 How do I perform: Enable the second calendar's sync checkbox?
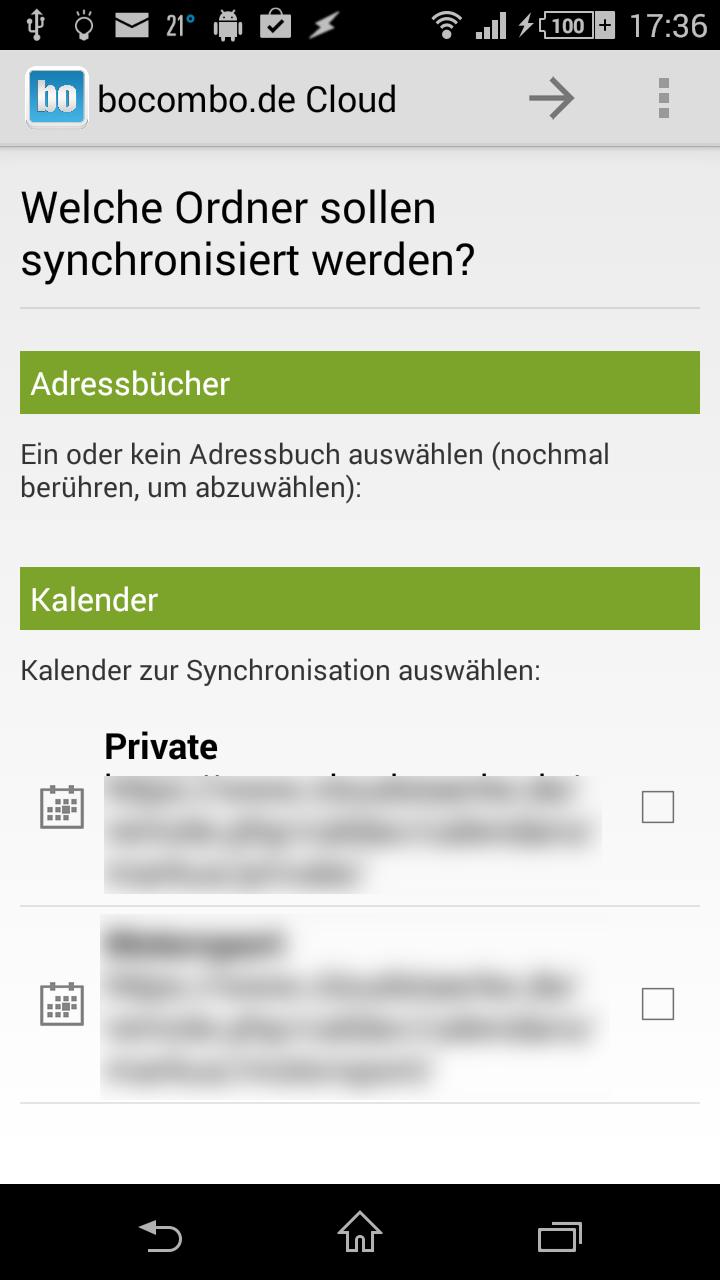click(657, 1004)
